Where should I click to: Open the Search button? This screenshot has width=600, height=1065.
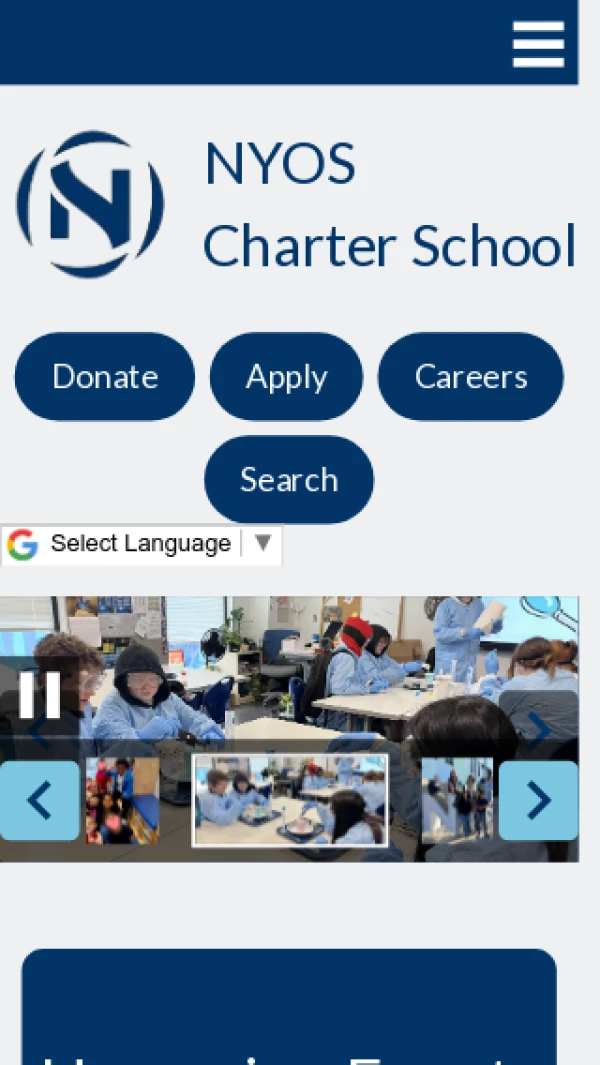click(x=289, y=480)
